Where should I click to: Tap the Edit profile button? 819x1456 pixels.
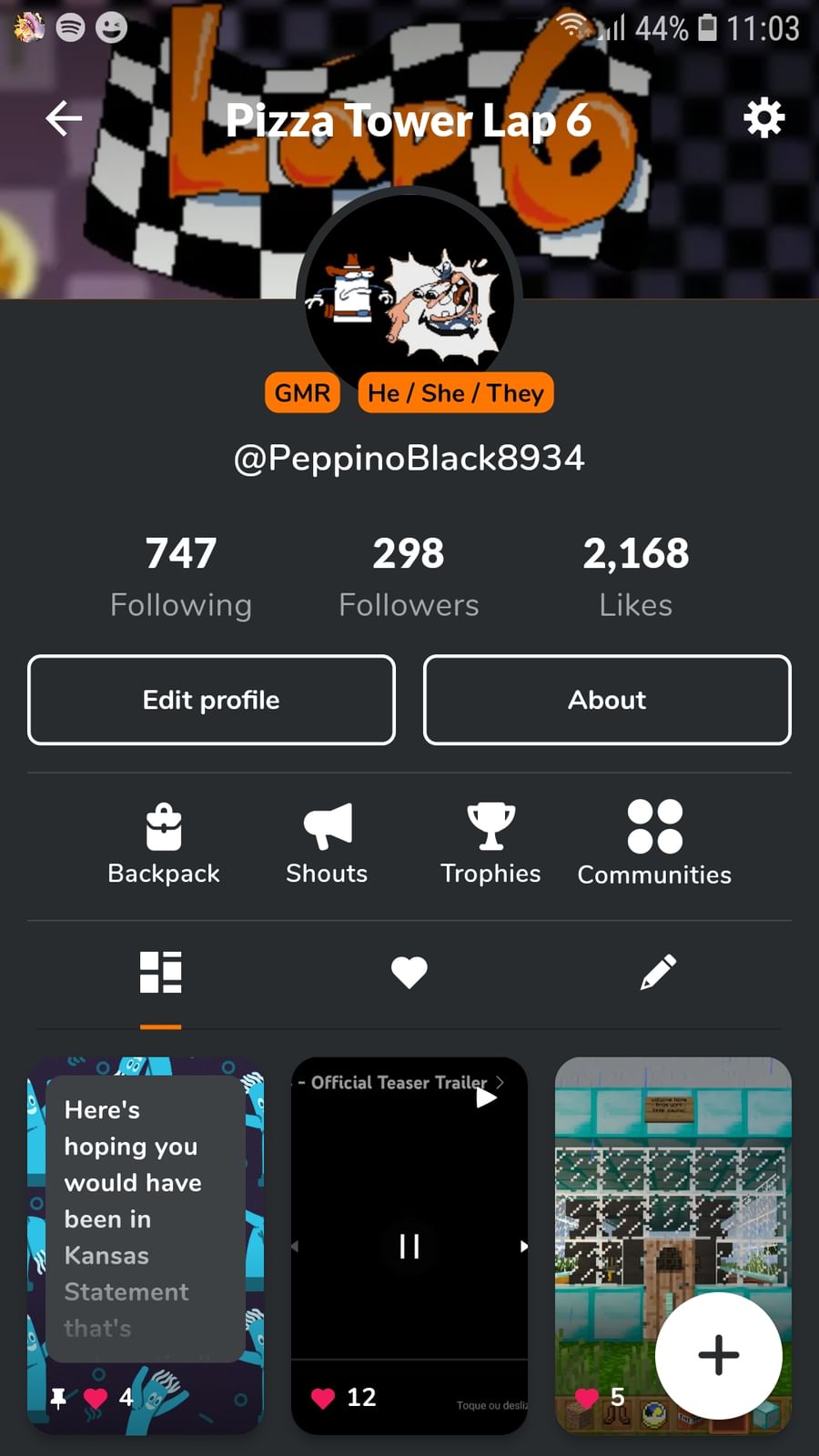coord(211,700)
